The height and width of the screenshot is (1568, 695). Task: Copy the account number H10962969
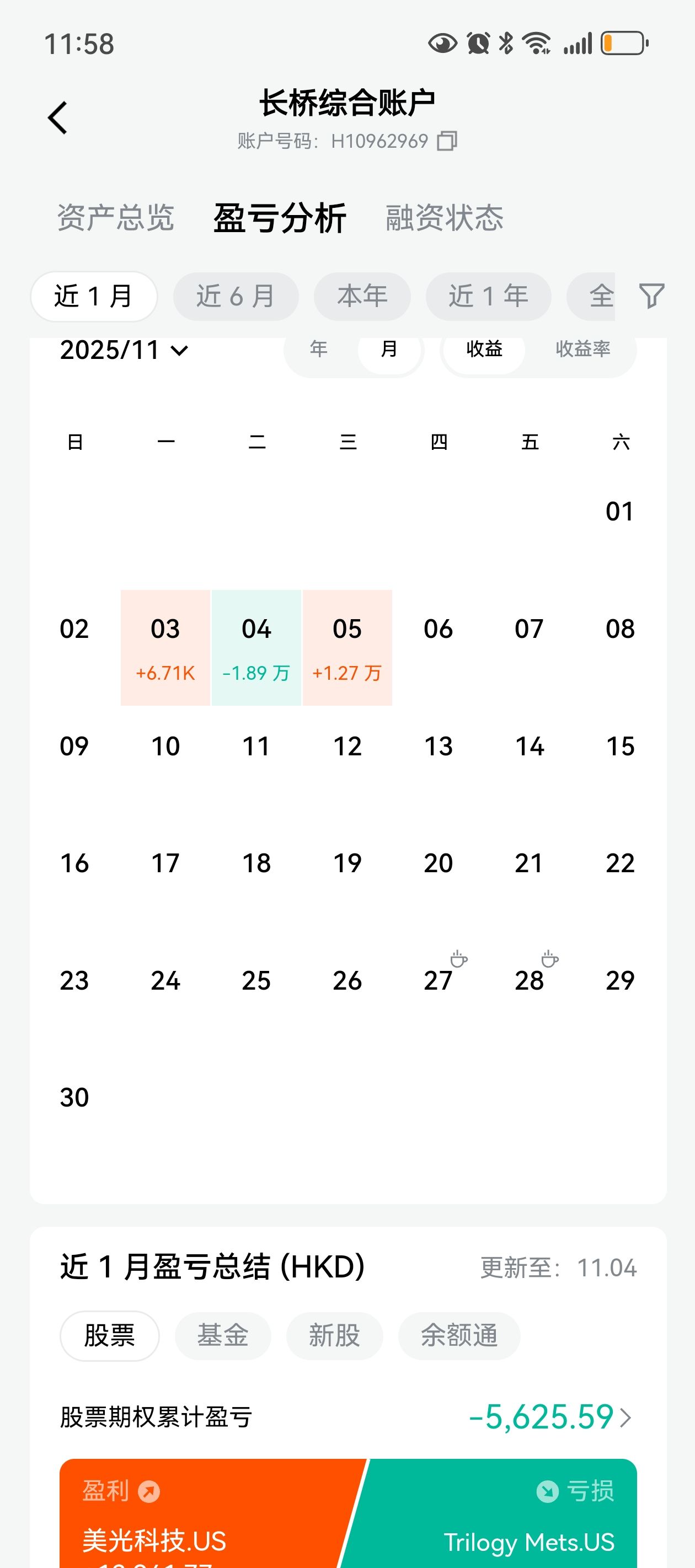pos(448,141)
